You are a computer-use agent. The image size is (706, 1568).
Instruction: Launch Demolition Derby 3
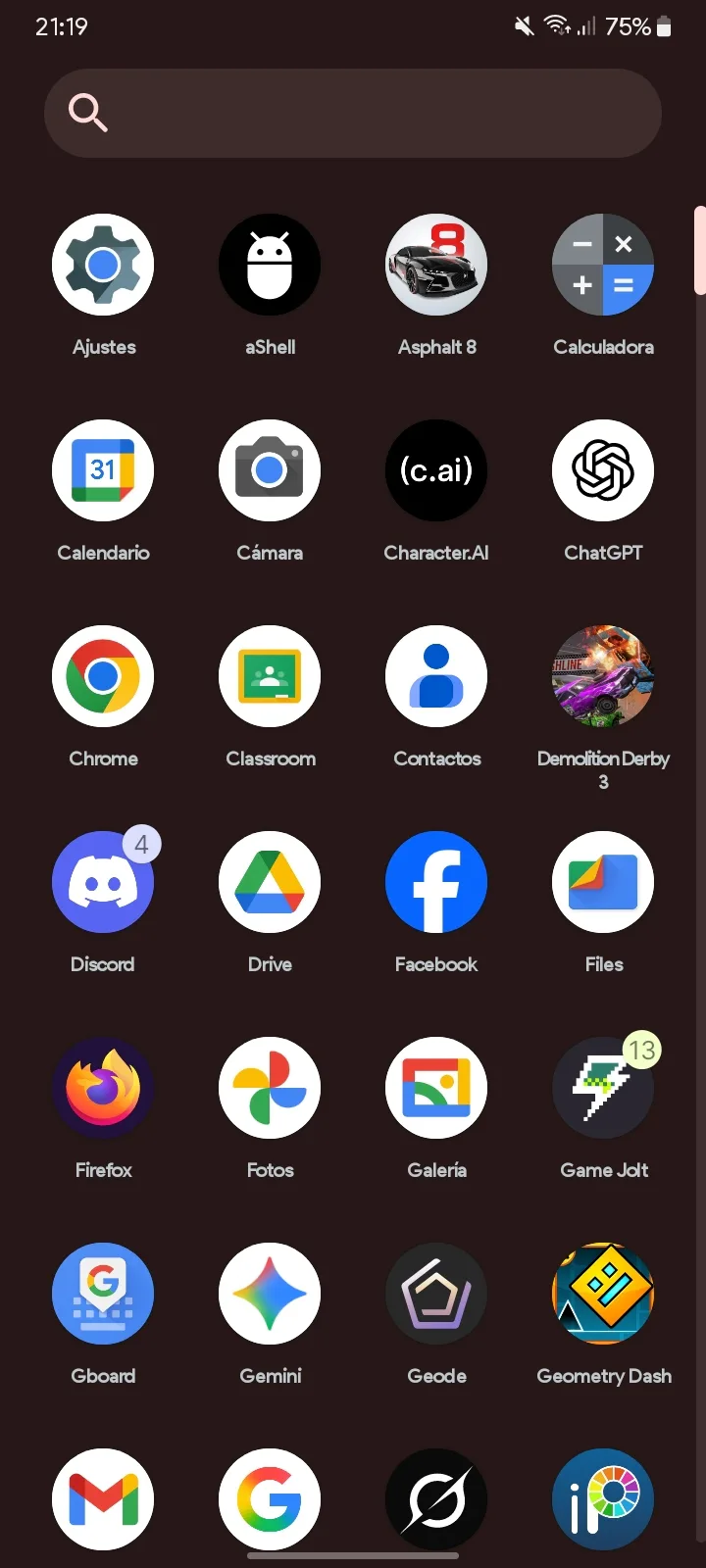[x=603, y=676]
